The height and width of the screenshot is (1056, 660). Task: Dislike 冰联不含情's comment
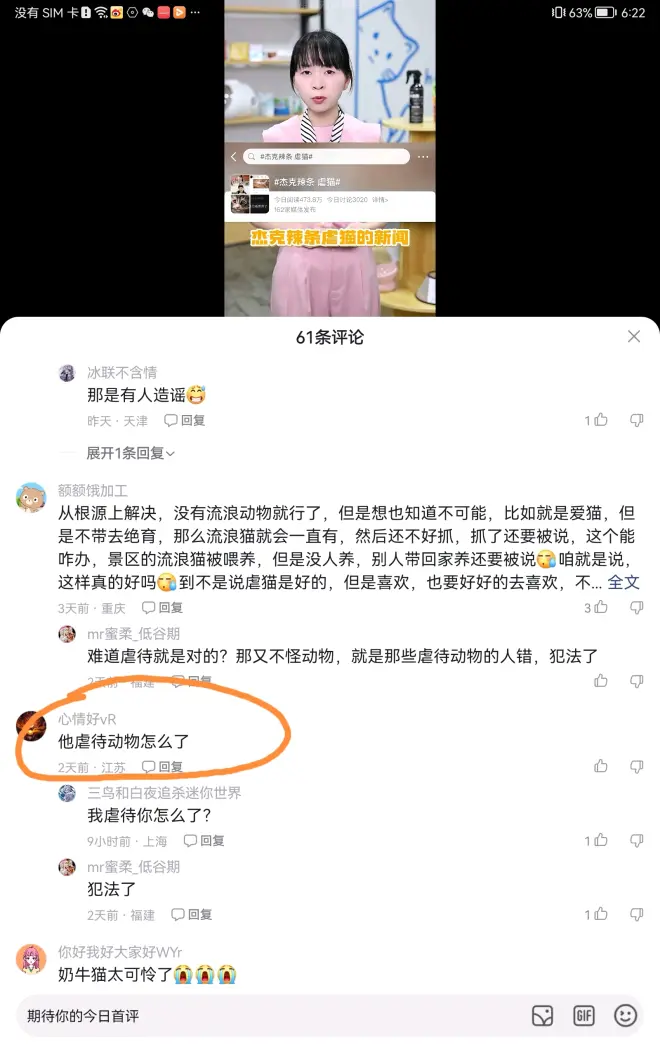[x=636, y=421]
